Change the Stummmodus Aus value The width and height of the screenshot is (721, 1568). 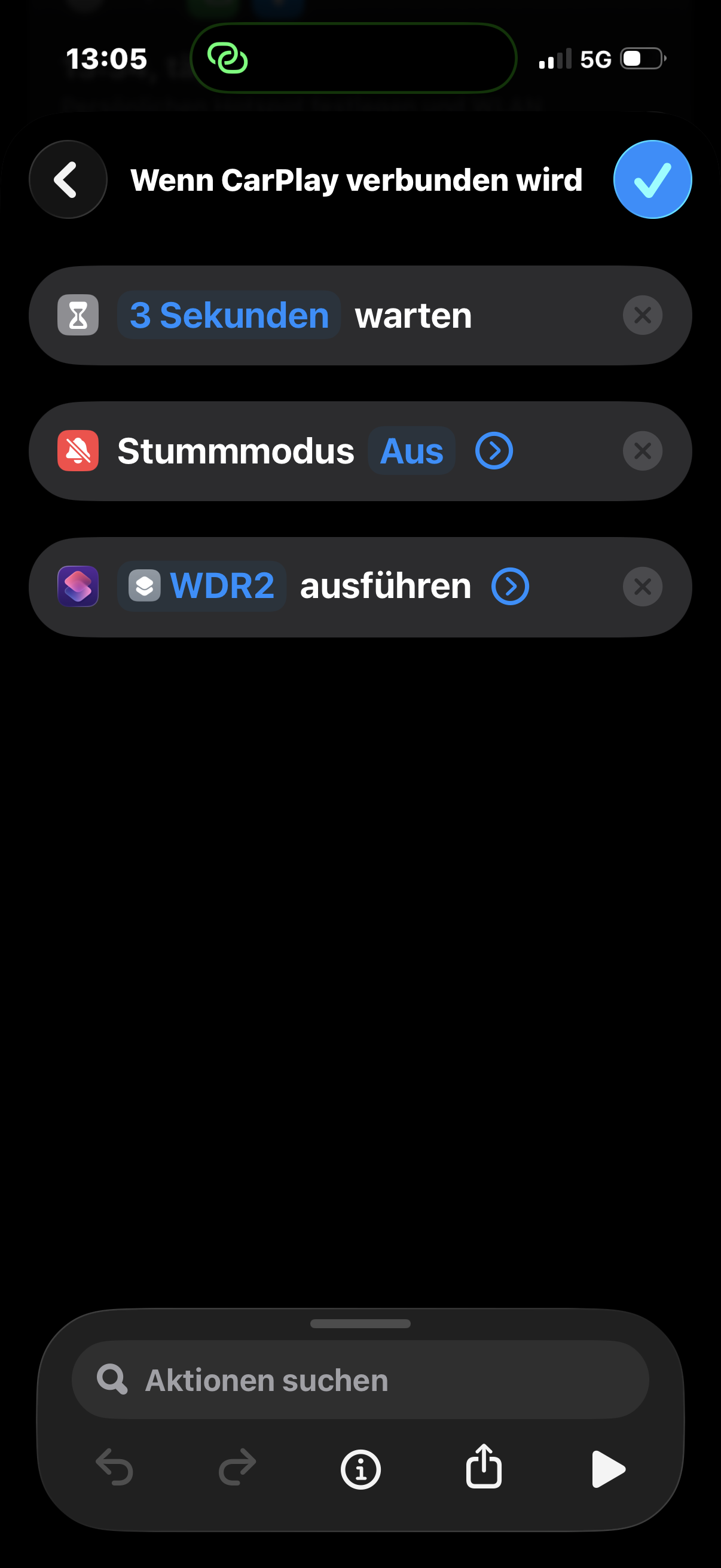(411, 451)
